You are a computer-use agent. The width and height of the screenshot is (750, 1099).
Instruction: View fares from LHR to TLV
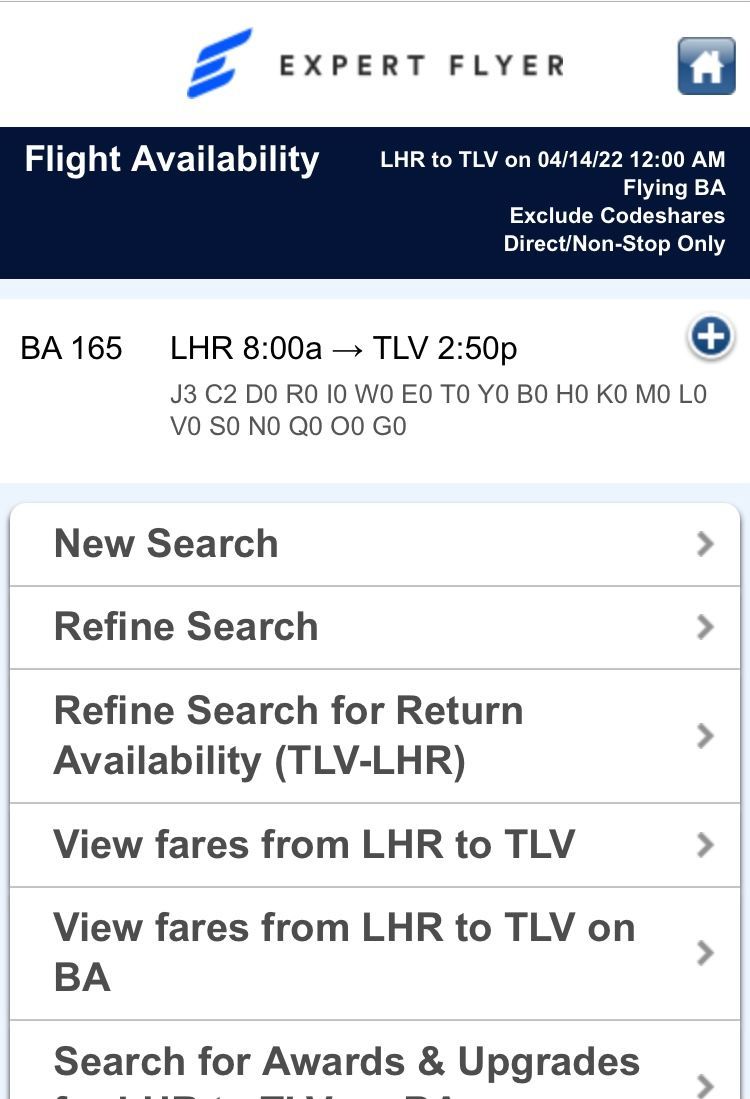[375, 845]
